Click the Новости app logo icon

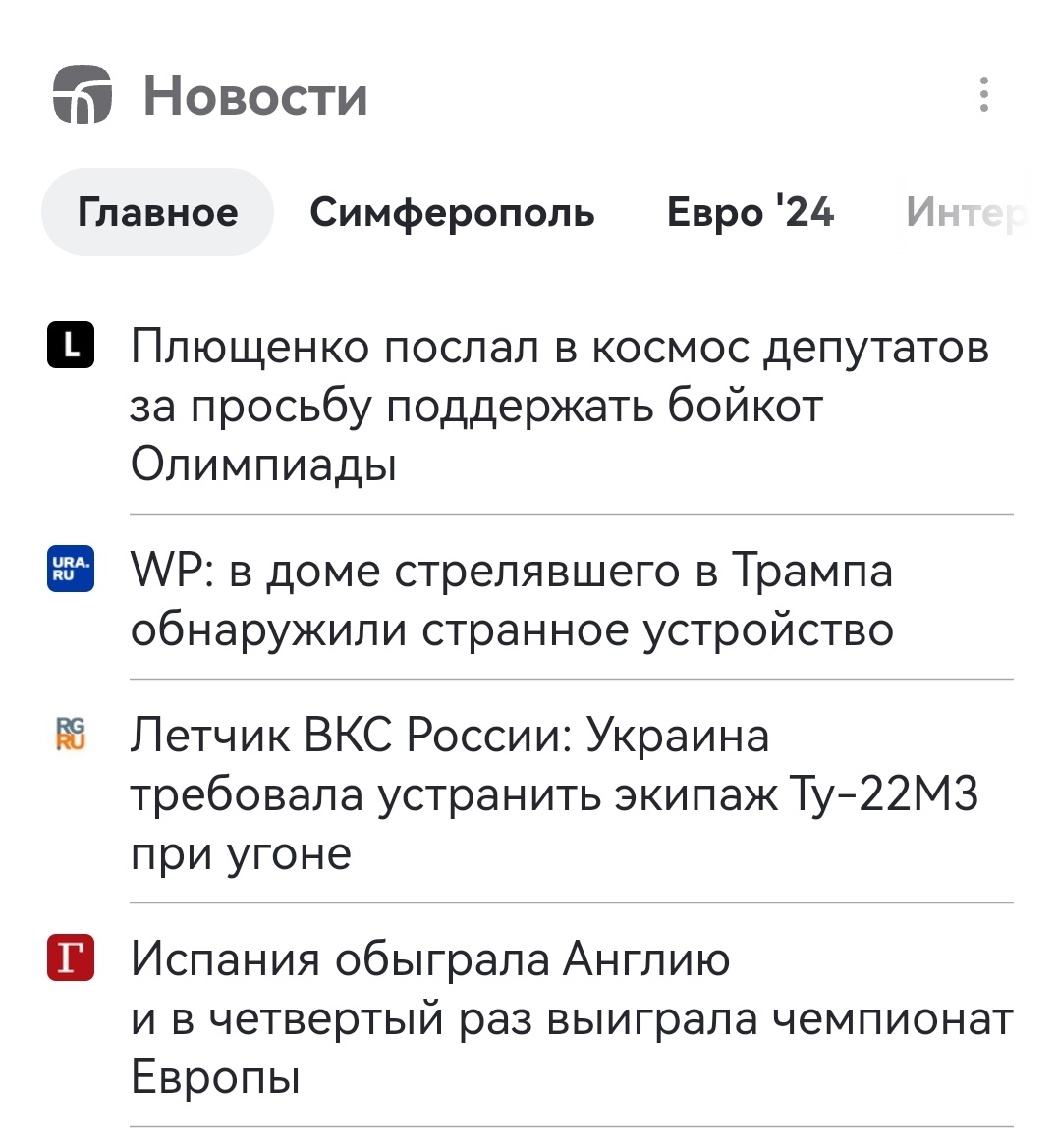pyautogui.click(x=83, y=95)
